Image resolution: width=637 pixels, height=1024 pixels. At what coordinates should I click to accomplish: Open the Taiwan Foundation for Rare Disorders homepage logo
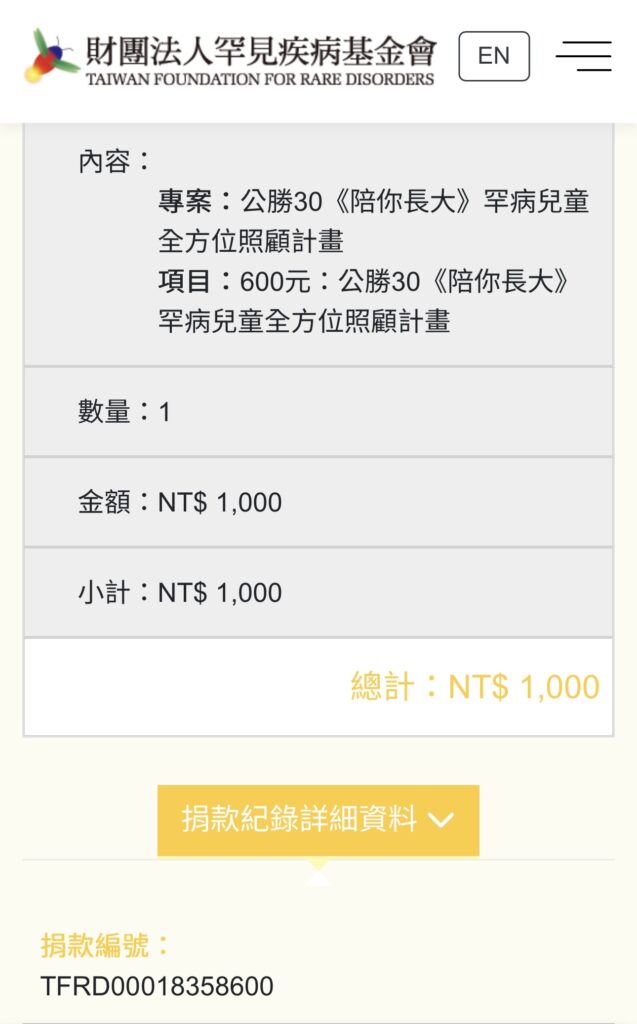pyautogui.click(x=231, y=58)
